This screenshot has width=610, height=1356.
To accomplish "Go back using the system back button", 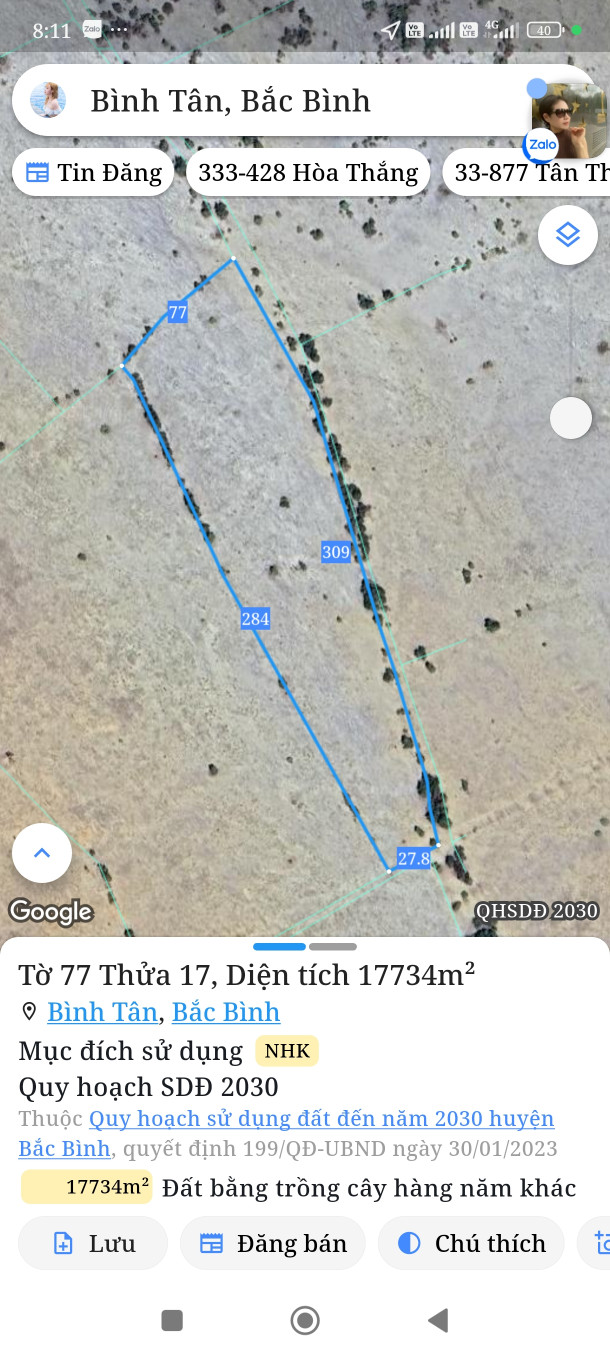I will point(438,1321).
